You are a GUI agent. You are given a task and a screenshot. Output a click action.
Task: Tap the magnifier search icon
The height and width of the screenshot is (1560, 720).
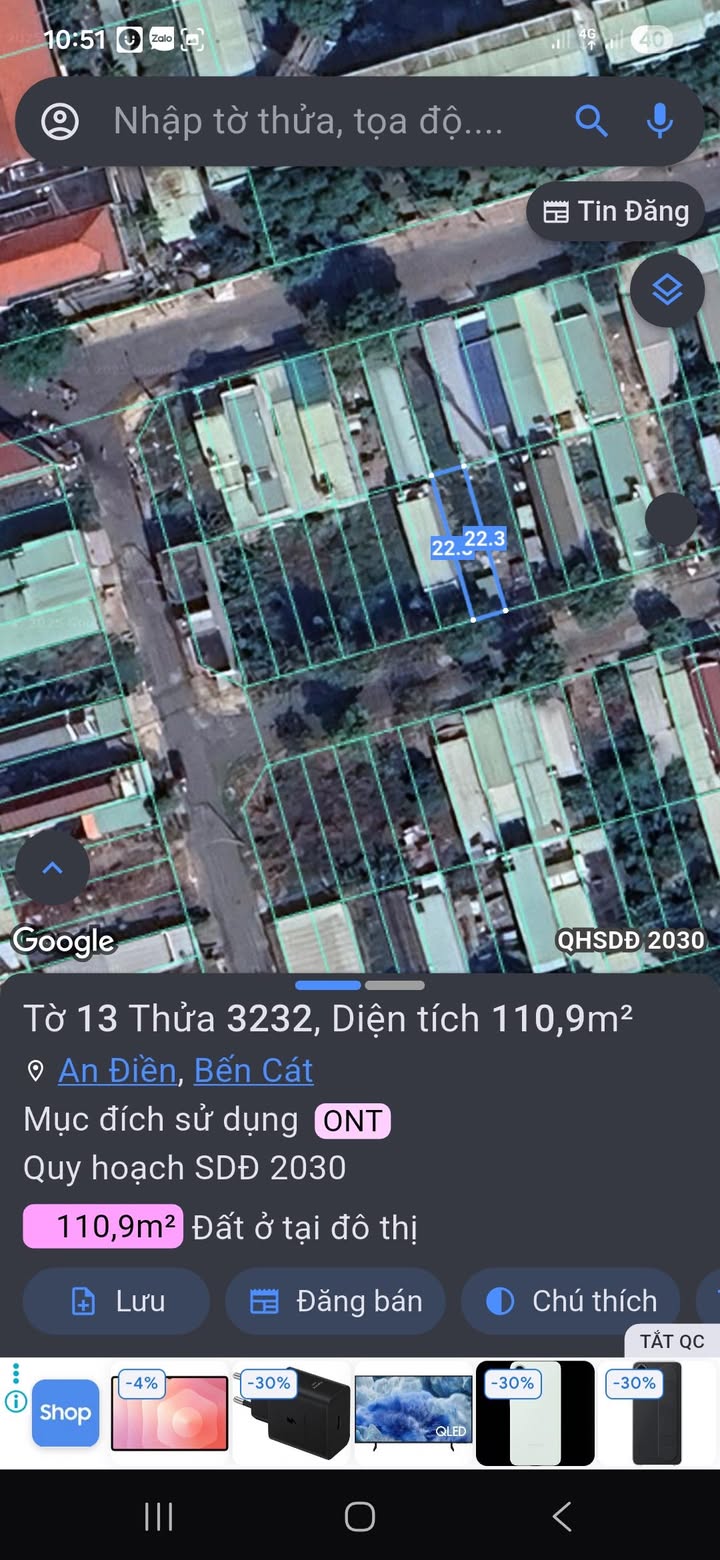click(592, 122)
